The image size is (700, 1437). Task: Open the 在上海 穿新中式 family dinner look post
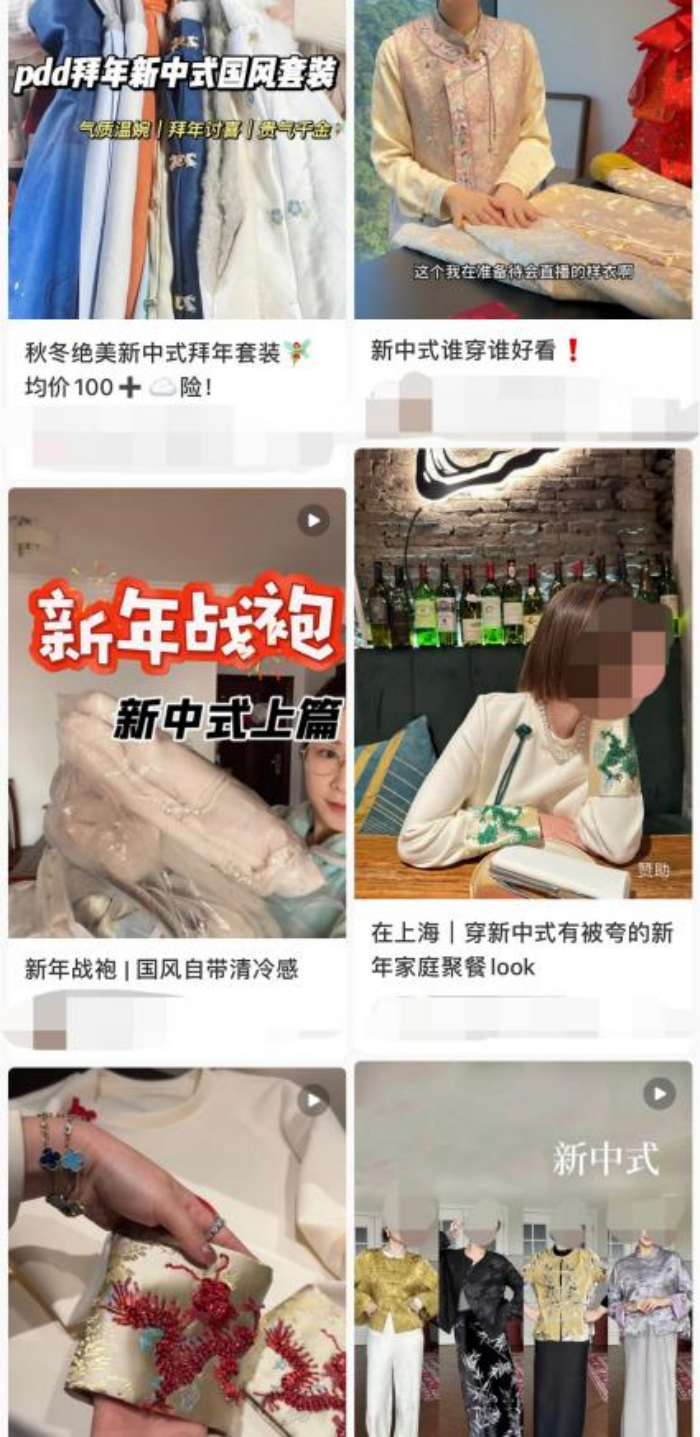click(x=523, y=672)
